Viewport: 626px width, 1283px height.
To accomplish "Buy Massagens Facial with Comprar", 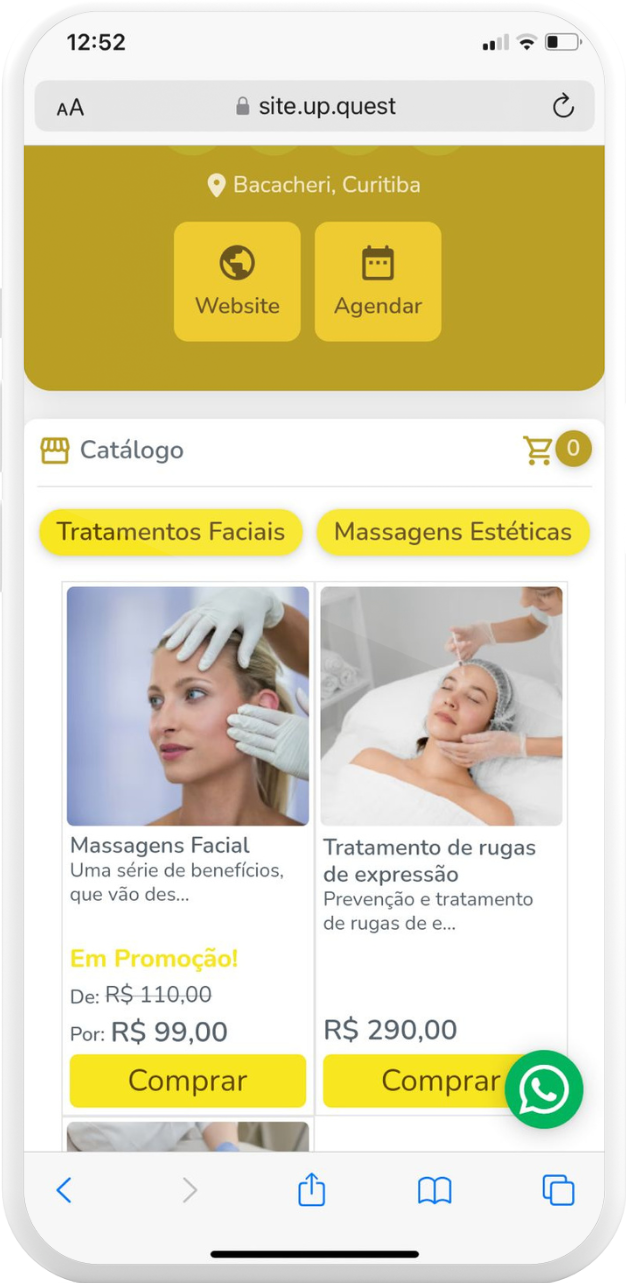I will pos(188,1081).
